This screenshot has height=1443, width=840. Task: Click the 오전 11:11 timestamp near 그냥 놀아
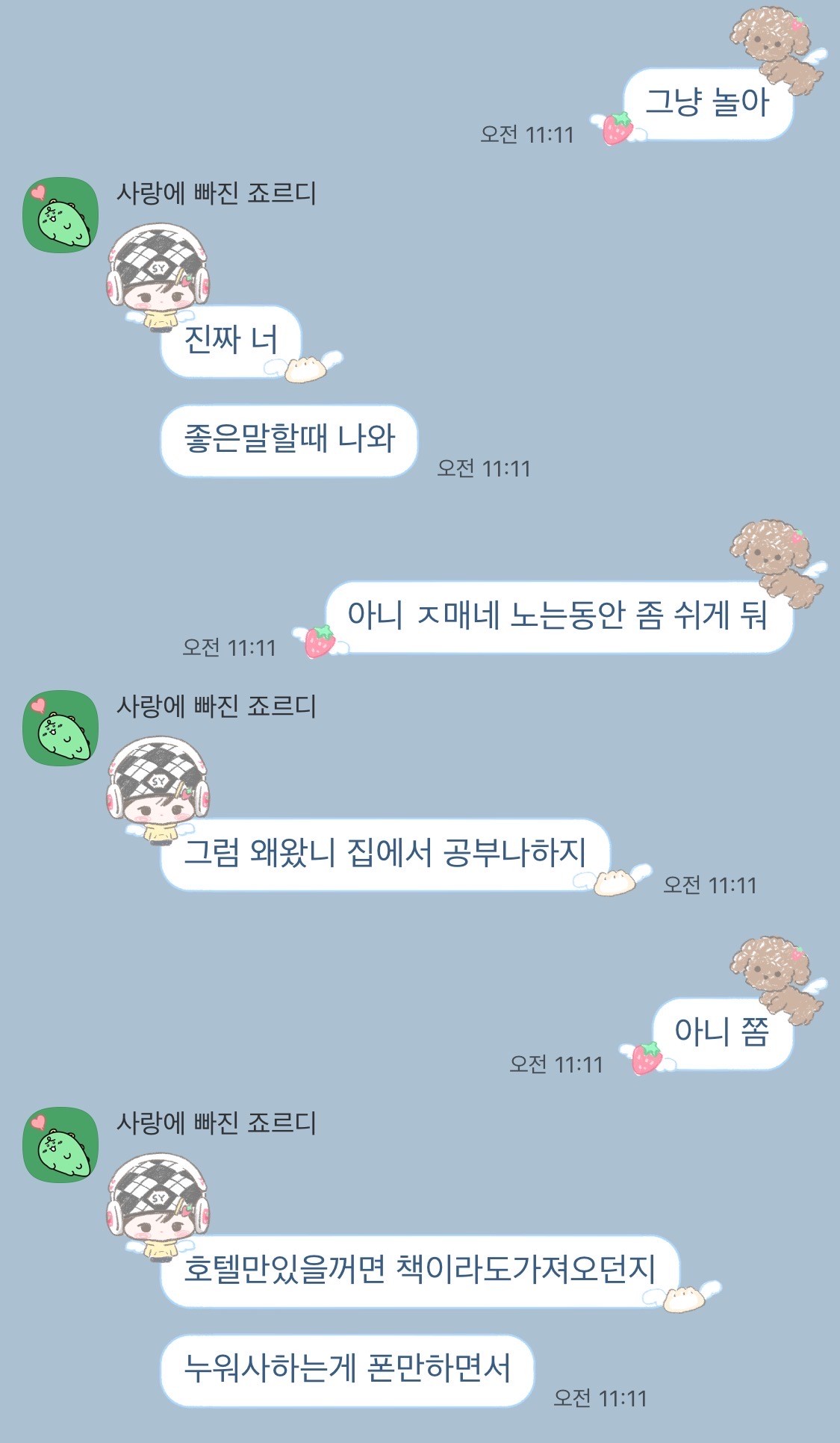pos(527,134)
